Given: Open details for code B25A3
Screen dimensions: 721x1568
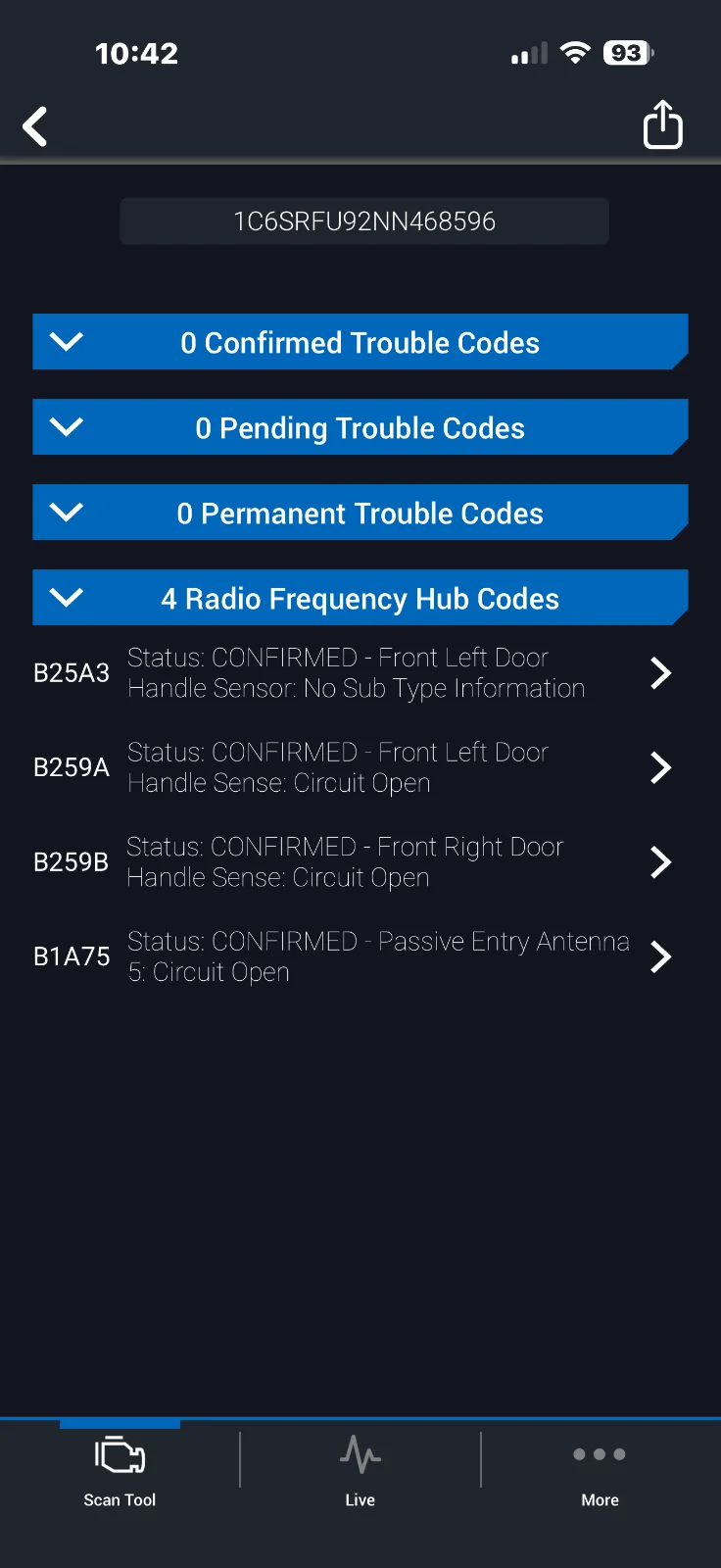Looking at the screenshot, I should coord(353,673).
